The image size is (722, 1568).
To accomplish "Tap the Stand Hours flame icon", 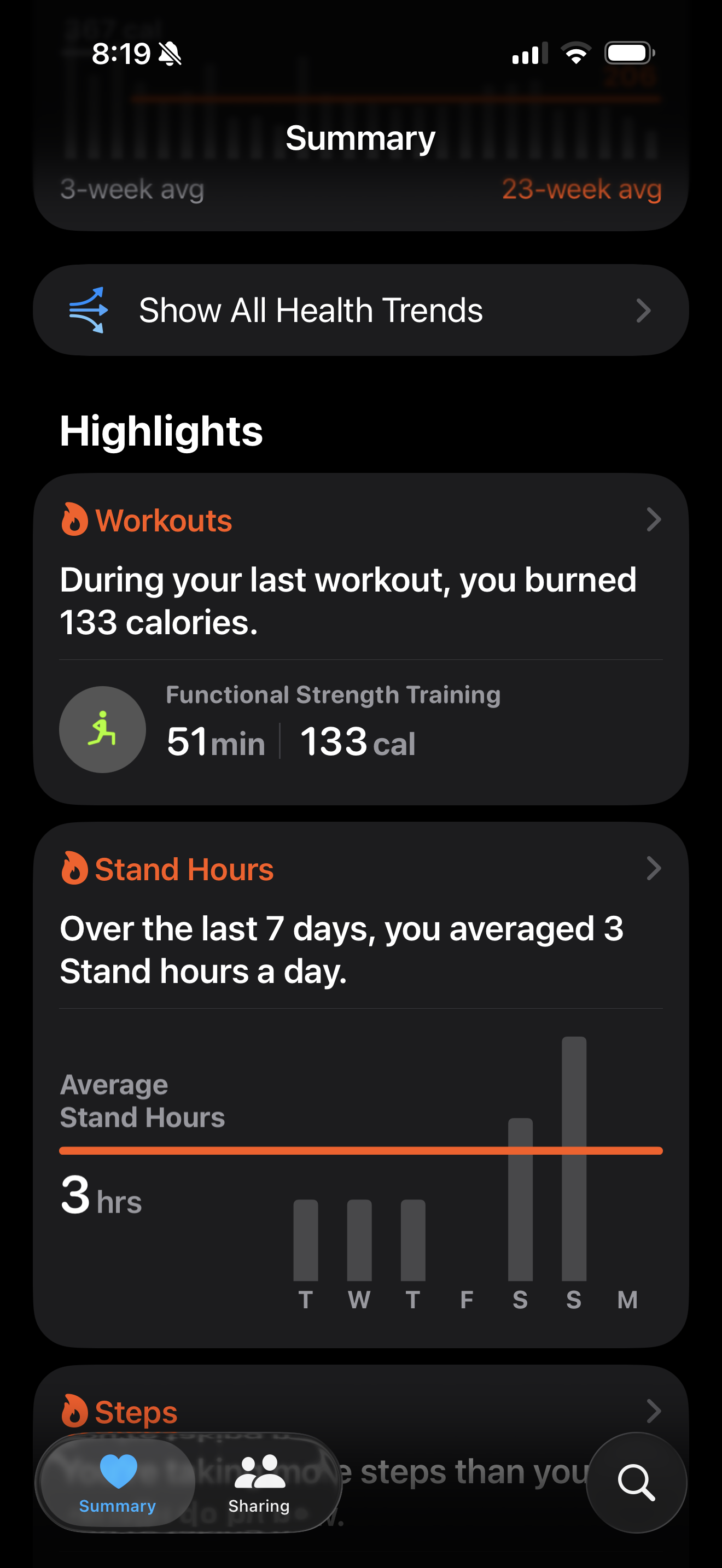I will click(75, 868).
